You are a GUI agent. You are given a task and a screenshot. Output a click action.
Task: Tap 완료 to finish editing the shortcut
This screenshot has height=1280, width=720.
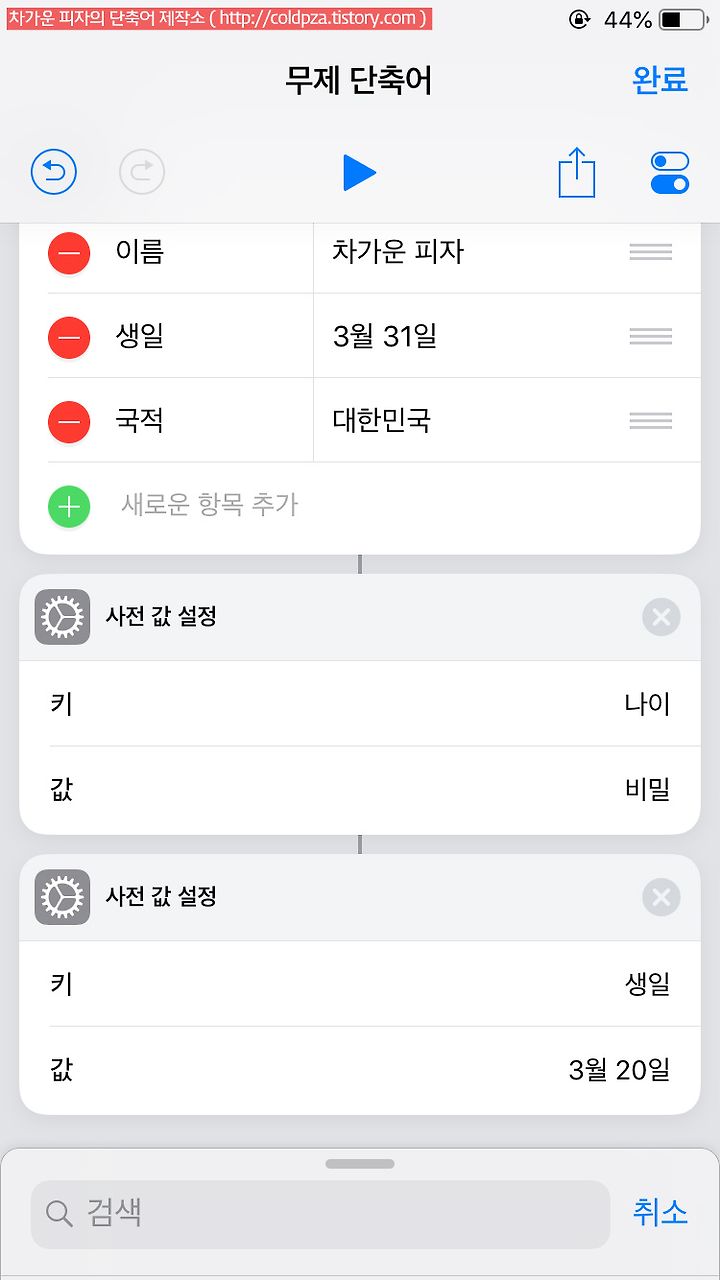[660, 80]
